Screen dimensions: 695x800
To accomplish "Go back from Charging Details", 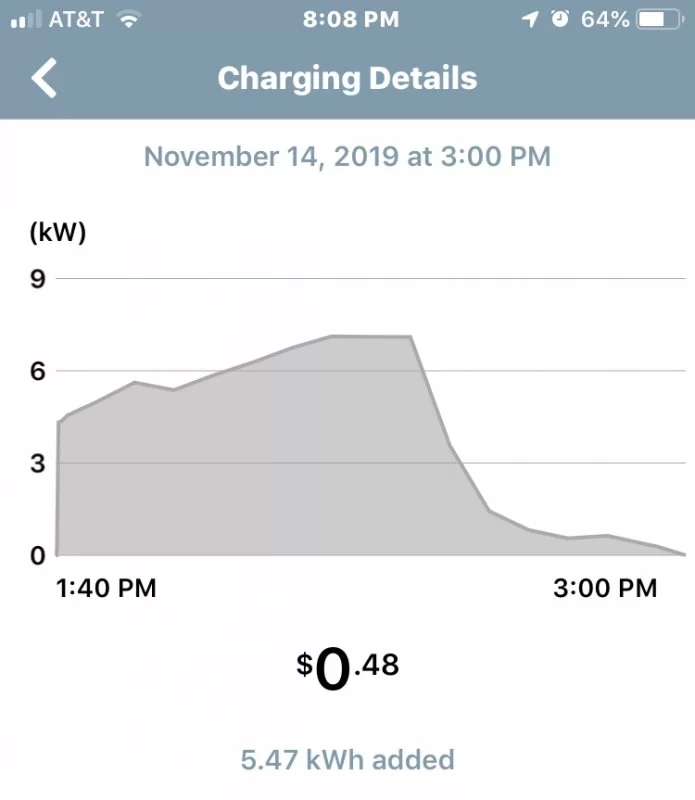I will [x=44, y=78].
